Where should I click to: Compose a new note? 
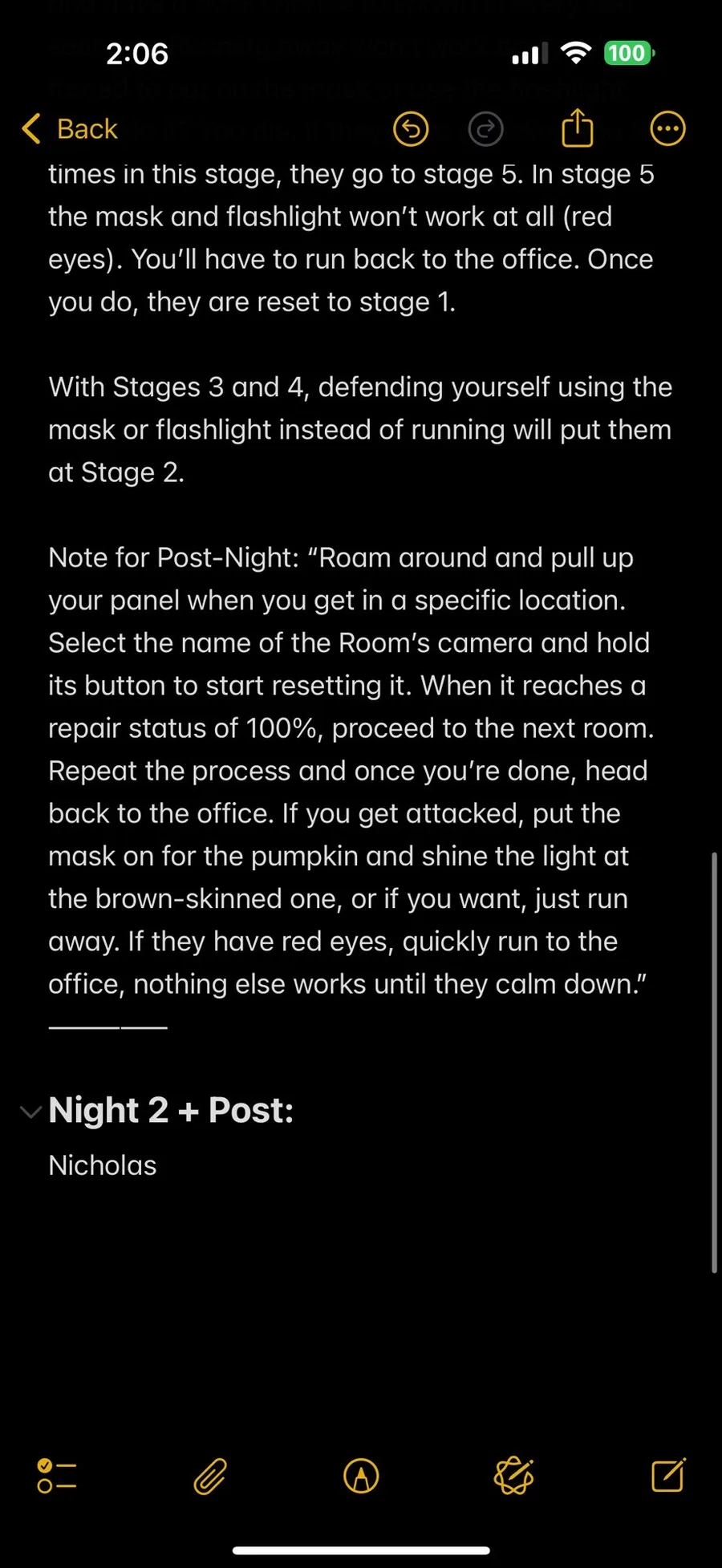point(667,1476)
